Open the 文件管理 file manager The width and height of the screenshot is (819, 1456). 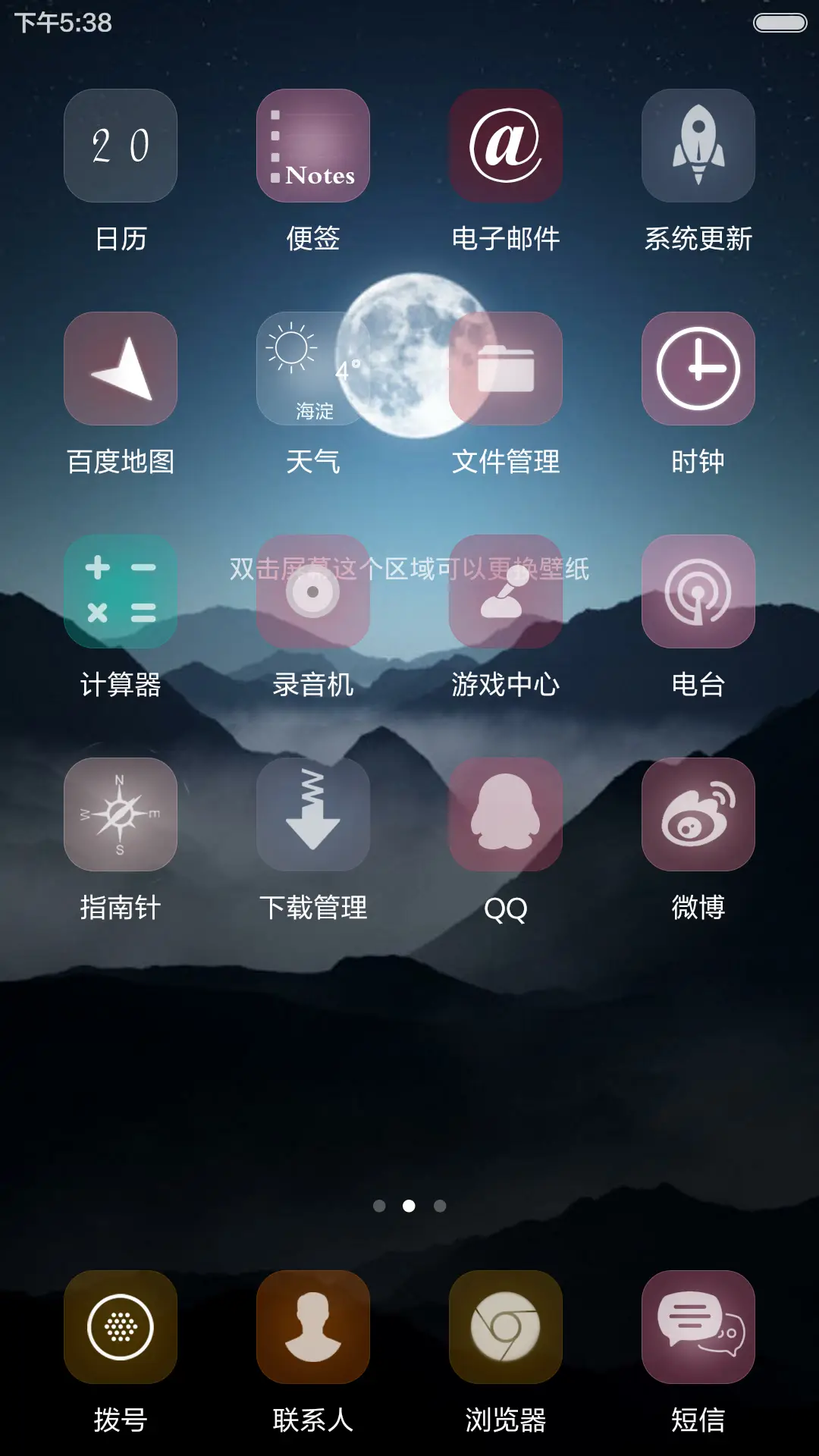(505, 366)
